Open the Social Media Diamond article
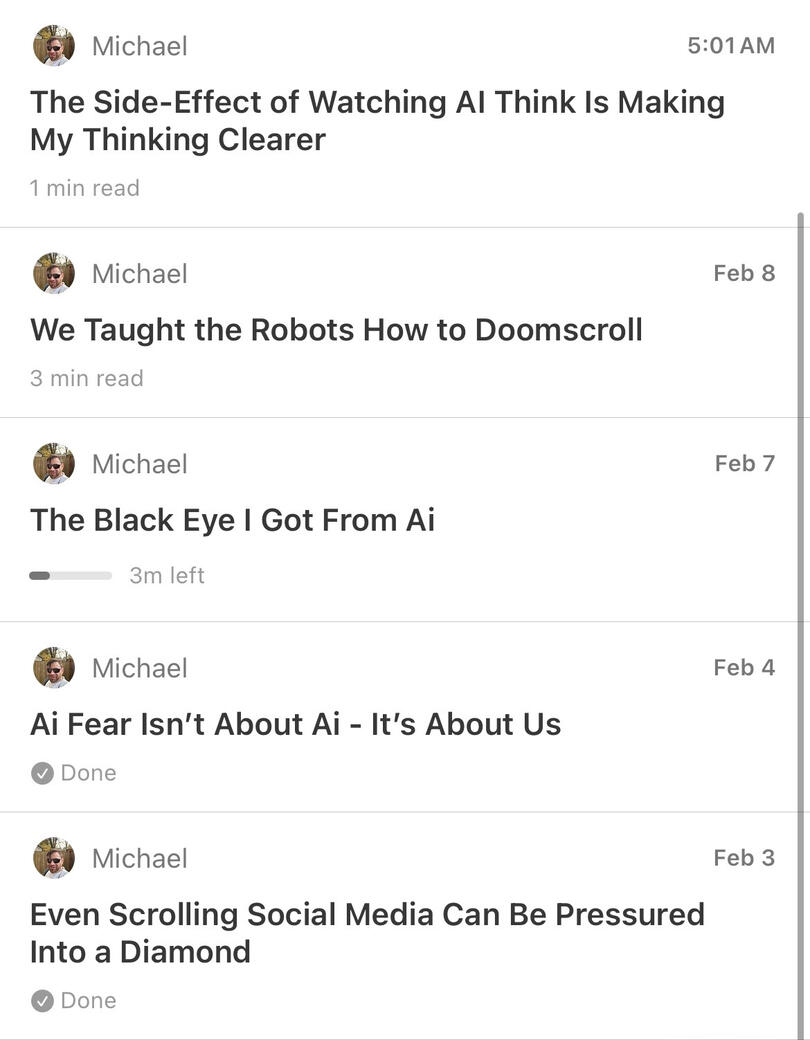Image resolution: width=810 pixels, height=1040 pixels. tap(367, 932)
